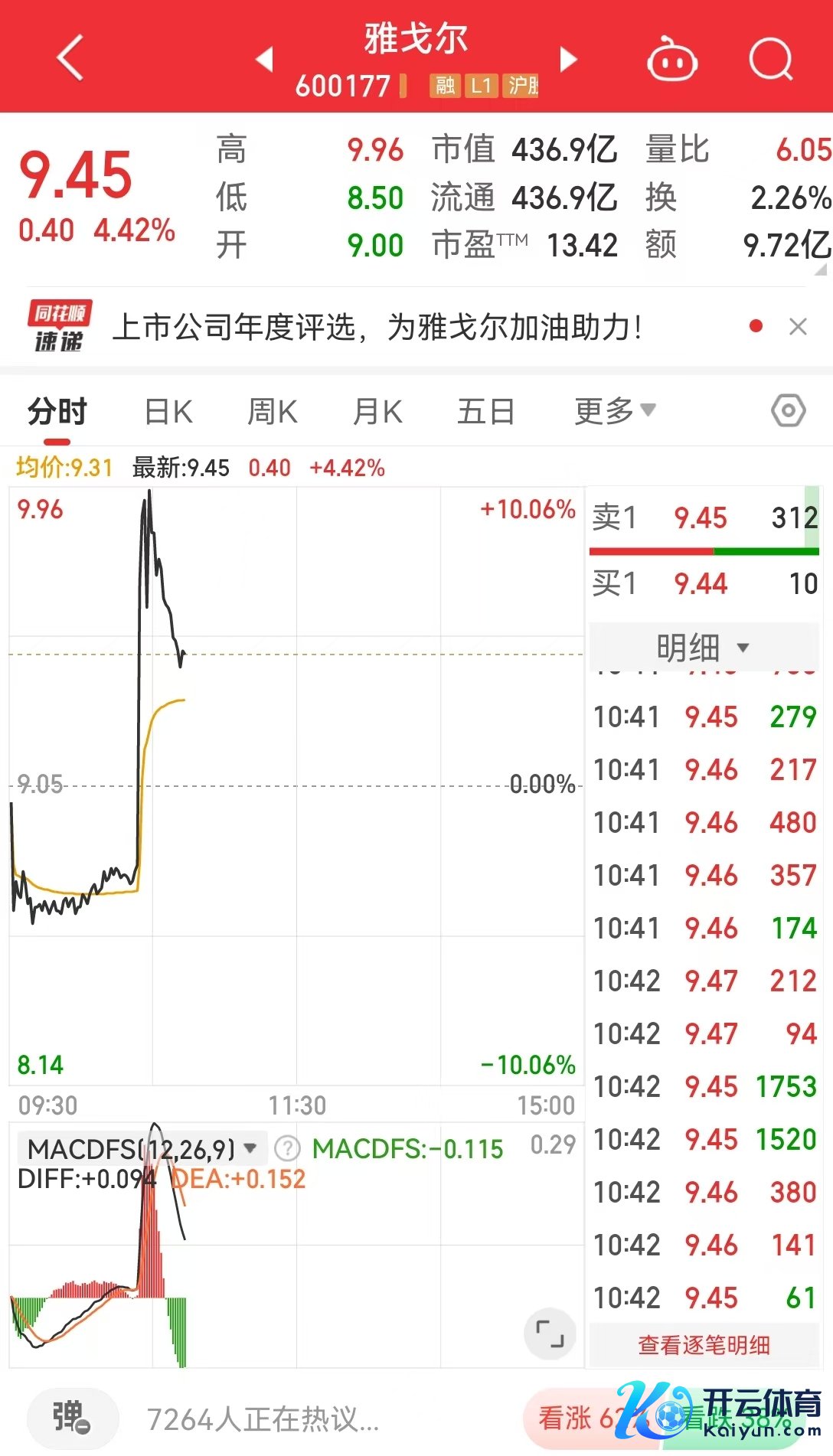Switch to the 月K tab
This screenshot has height=1456, width=833.
(377, 412)
